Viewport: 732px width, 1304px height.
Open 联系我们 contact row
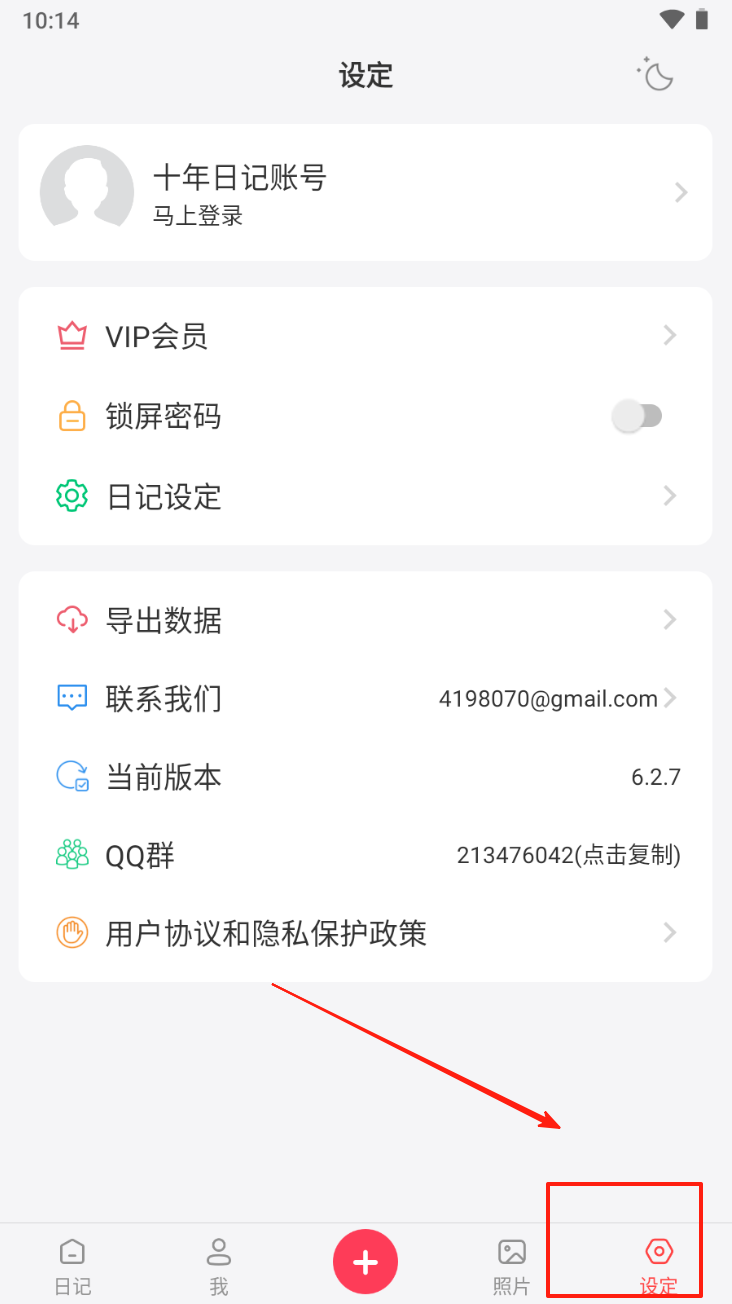[x=365, y=698]
